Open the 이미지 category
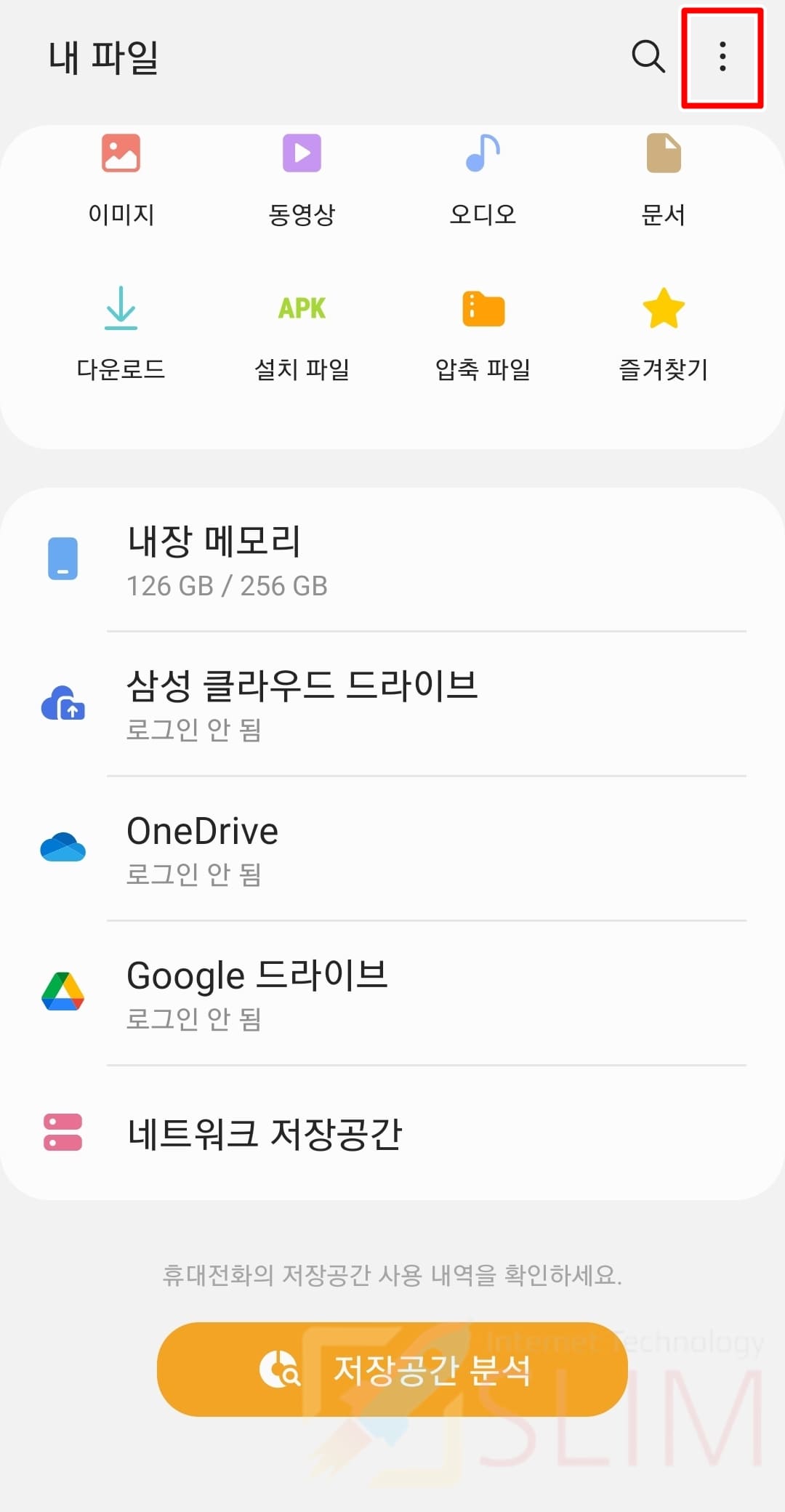This screenshot has height=1512, width=785. [121, 178]
